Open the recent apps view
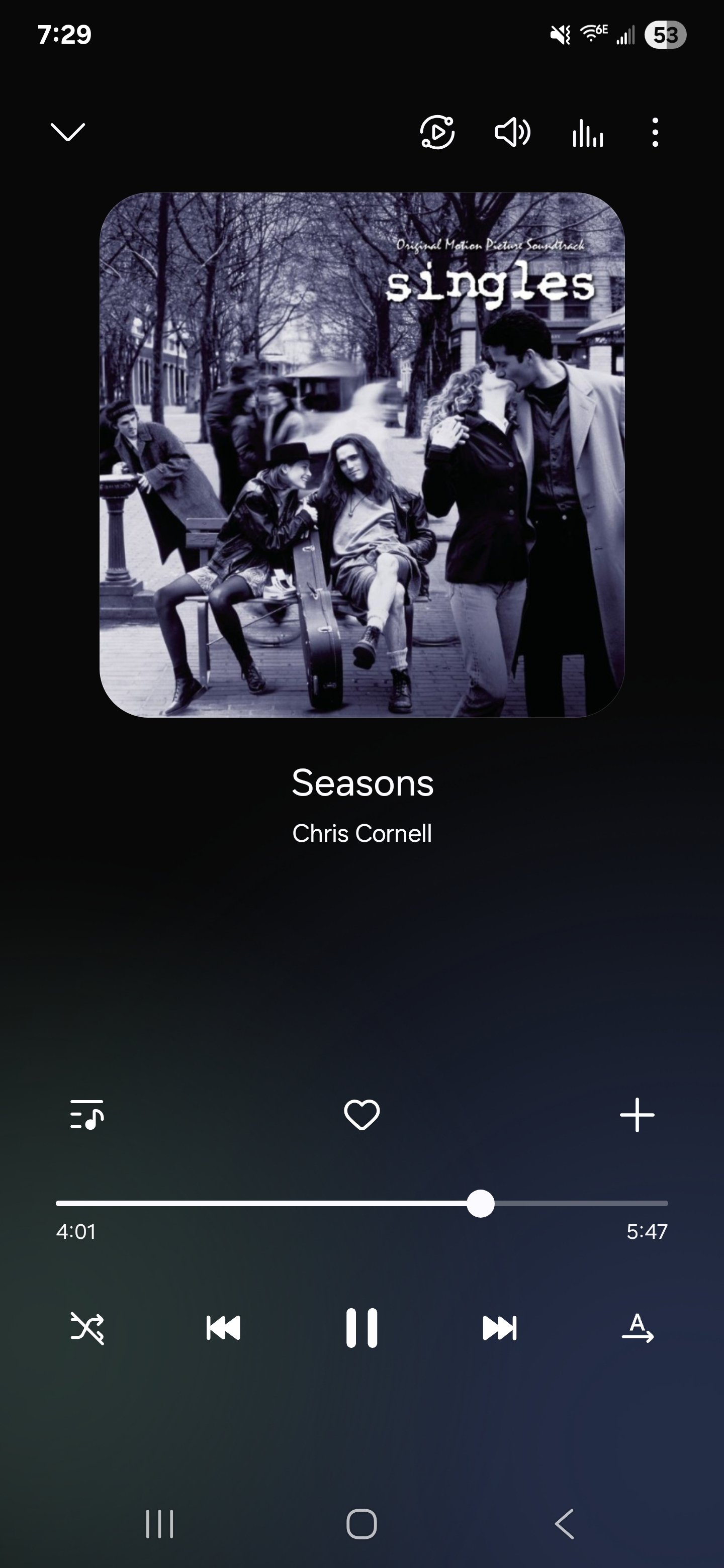Image resolution: width=724 pixels, height=1568 pixels. click(159, 1524)
